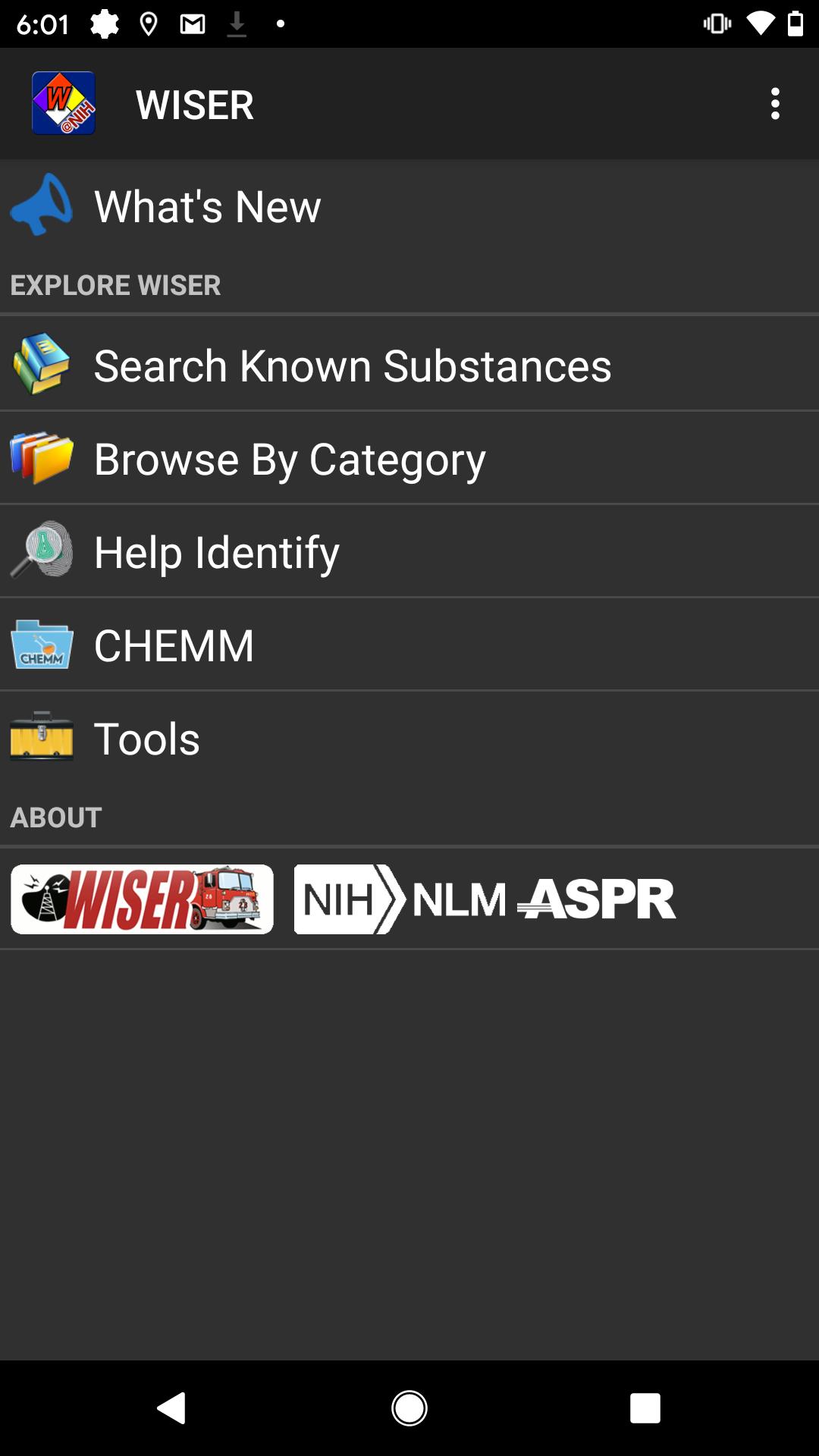Viewport: 819px width, 1456px height.
Task: Open Search Known Substances
Action: click(409, 365)
